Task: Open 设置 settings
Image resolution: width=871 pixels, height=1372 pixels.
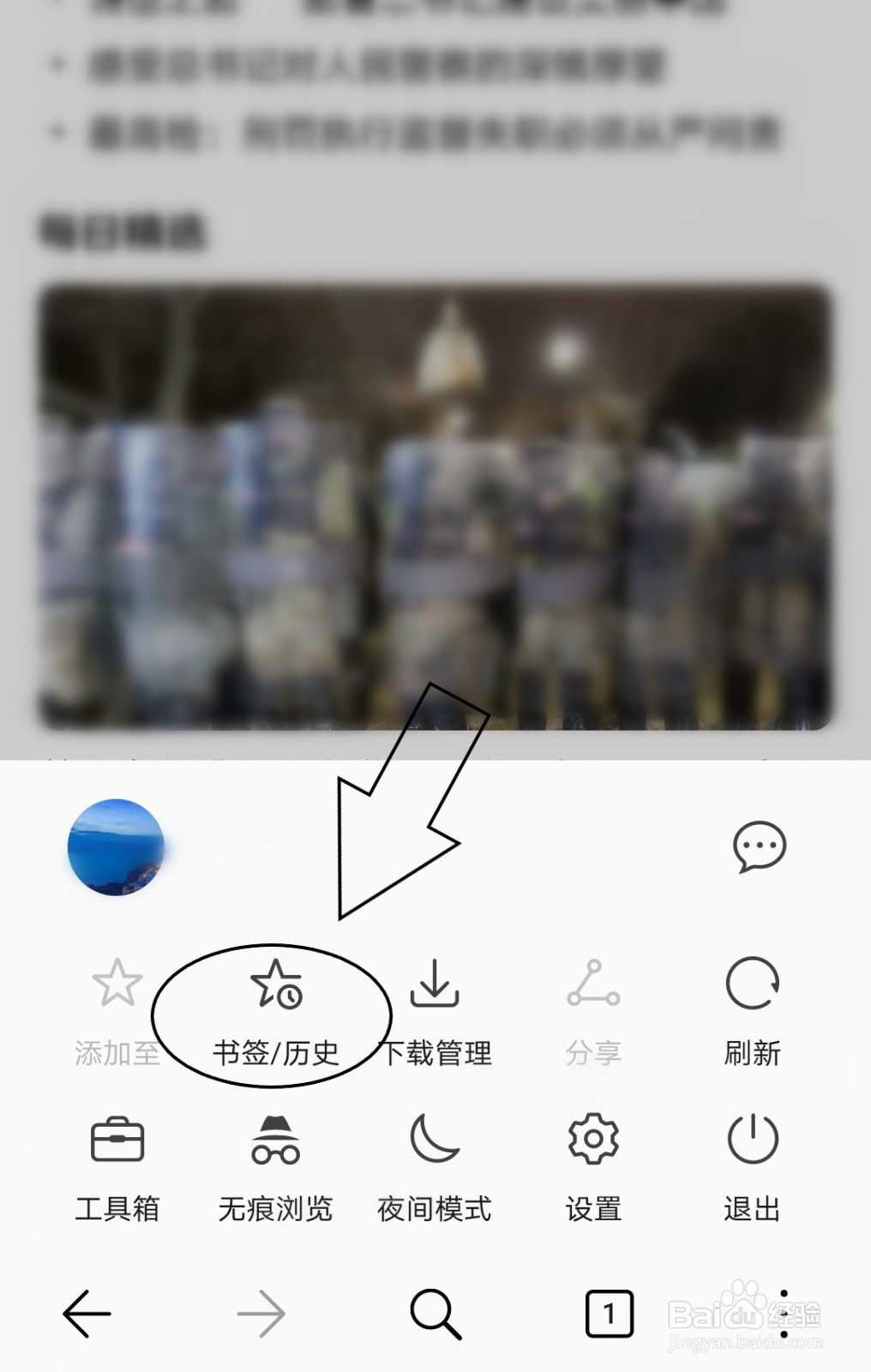Action: (x=594, y=1140)
